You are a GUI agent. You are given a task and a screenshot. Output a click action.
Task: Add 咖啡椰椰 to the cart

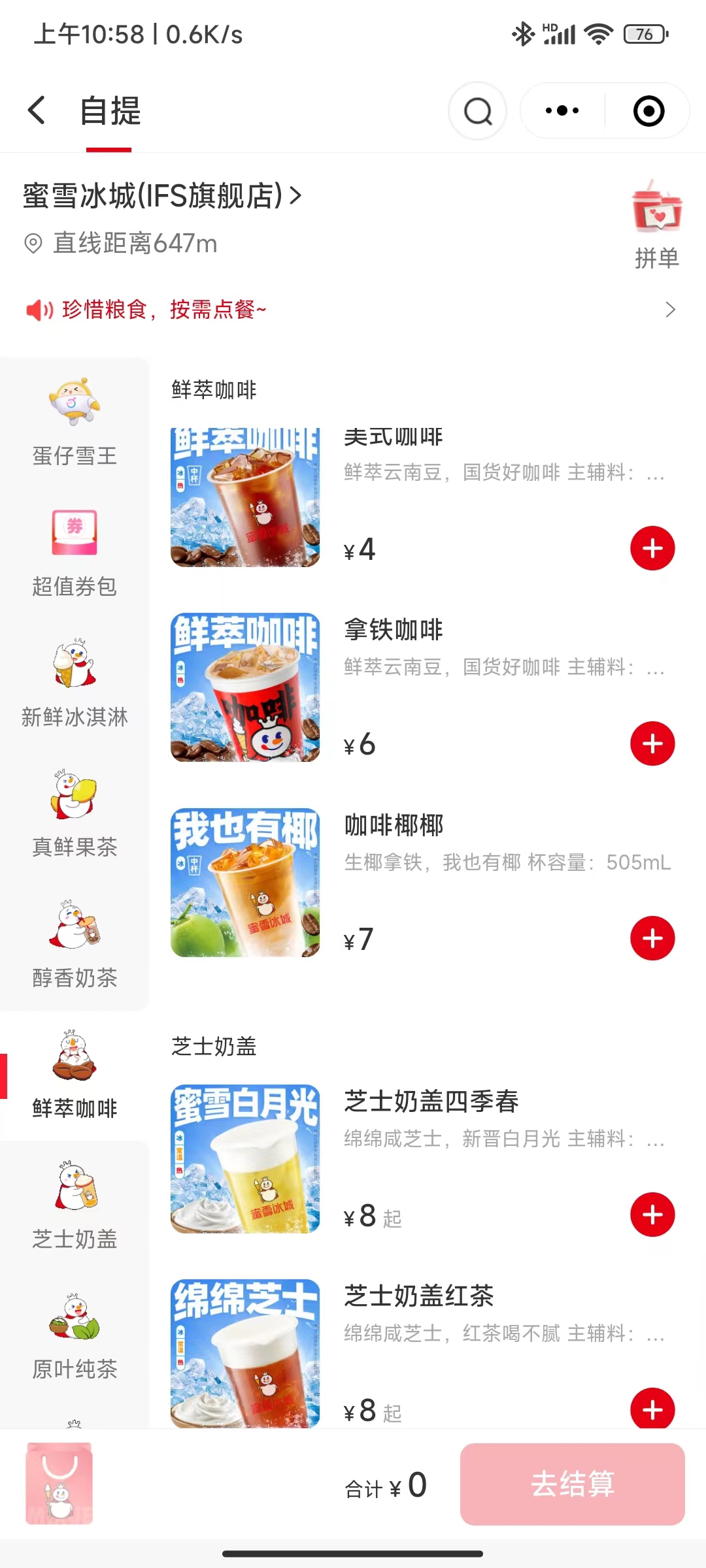tap(652, 939)
